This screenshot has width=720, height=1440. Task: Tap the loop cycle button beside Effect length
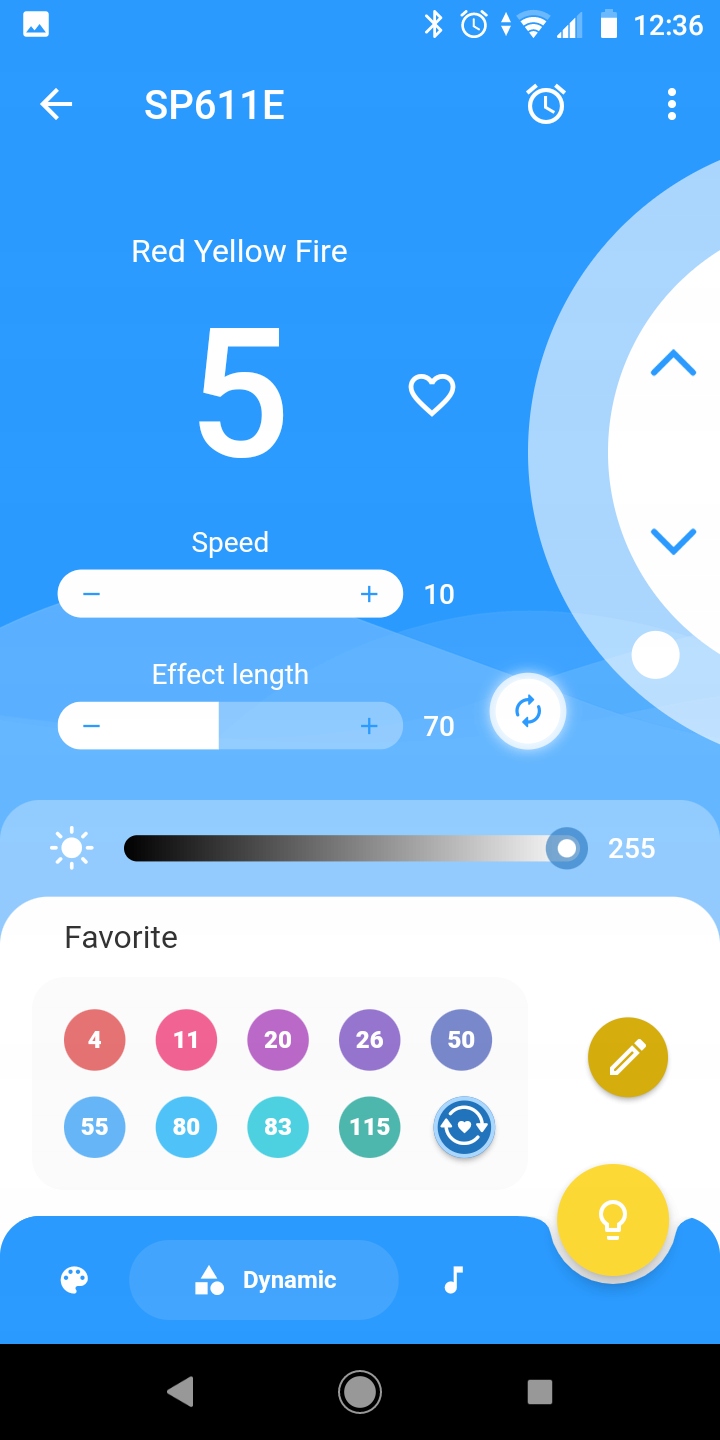[x=528, y=711]
